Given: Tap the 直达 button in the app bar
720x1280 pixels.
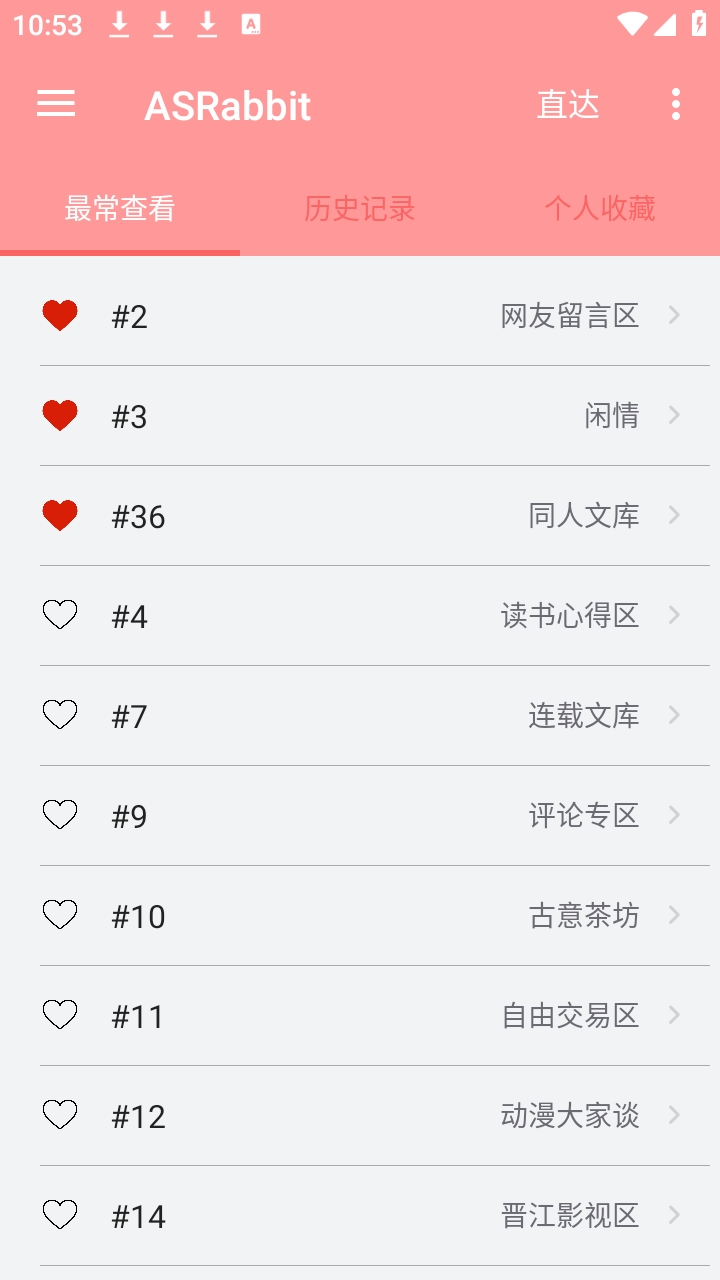Looking at the screenshot, I should pos(567,104).
